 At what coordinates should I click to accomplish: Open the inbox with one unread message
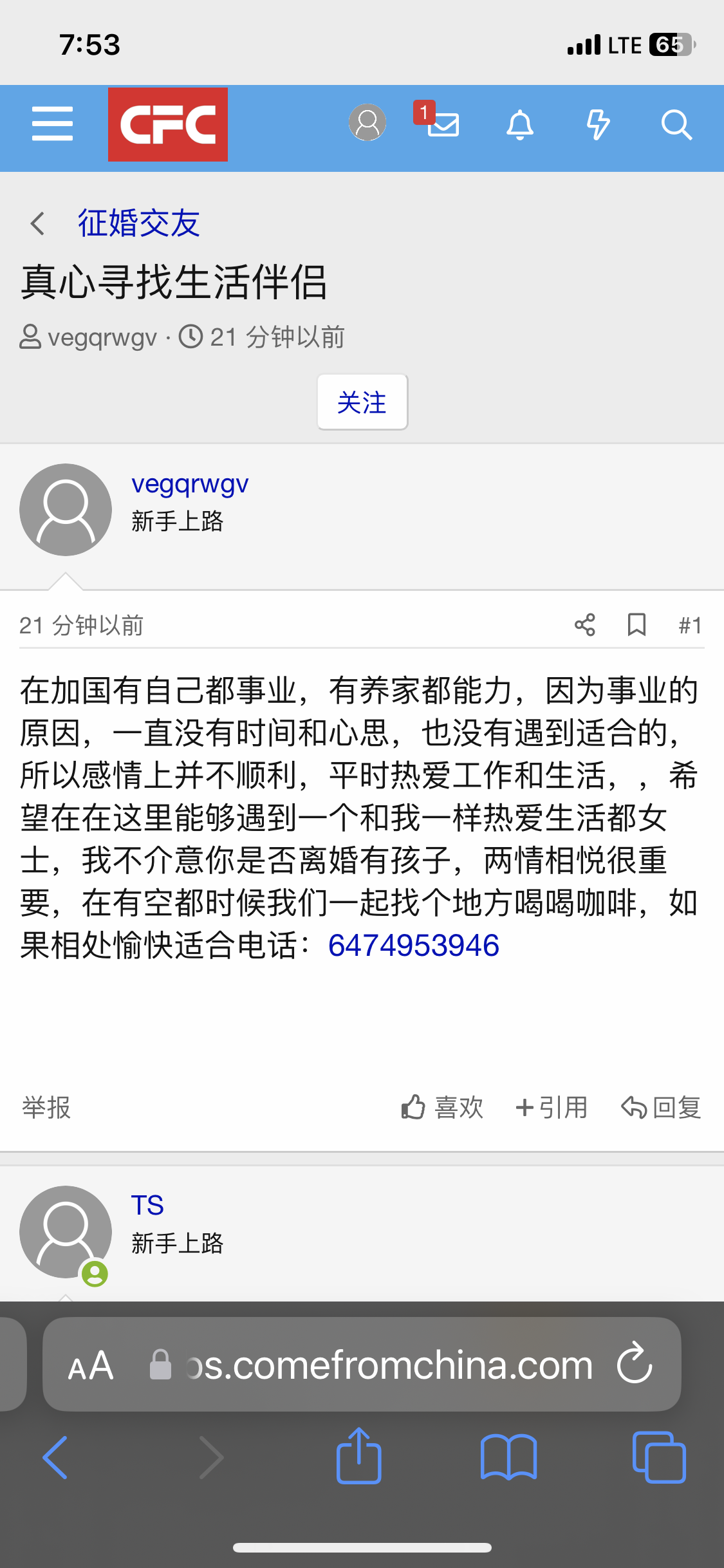click(x=441, y=123)
